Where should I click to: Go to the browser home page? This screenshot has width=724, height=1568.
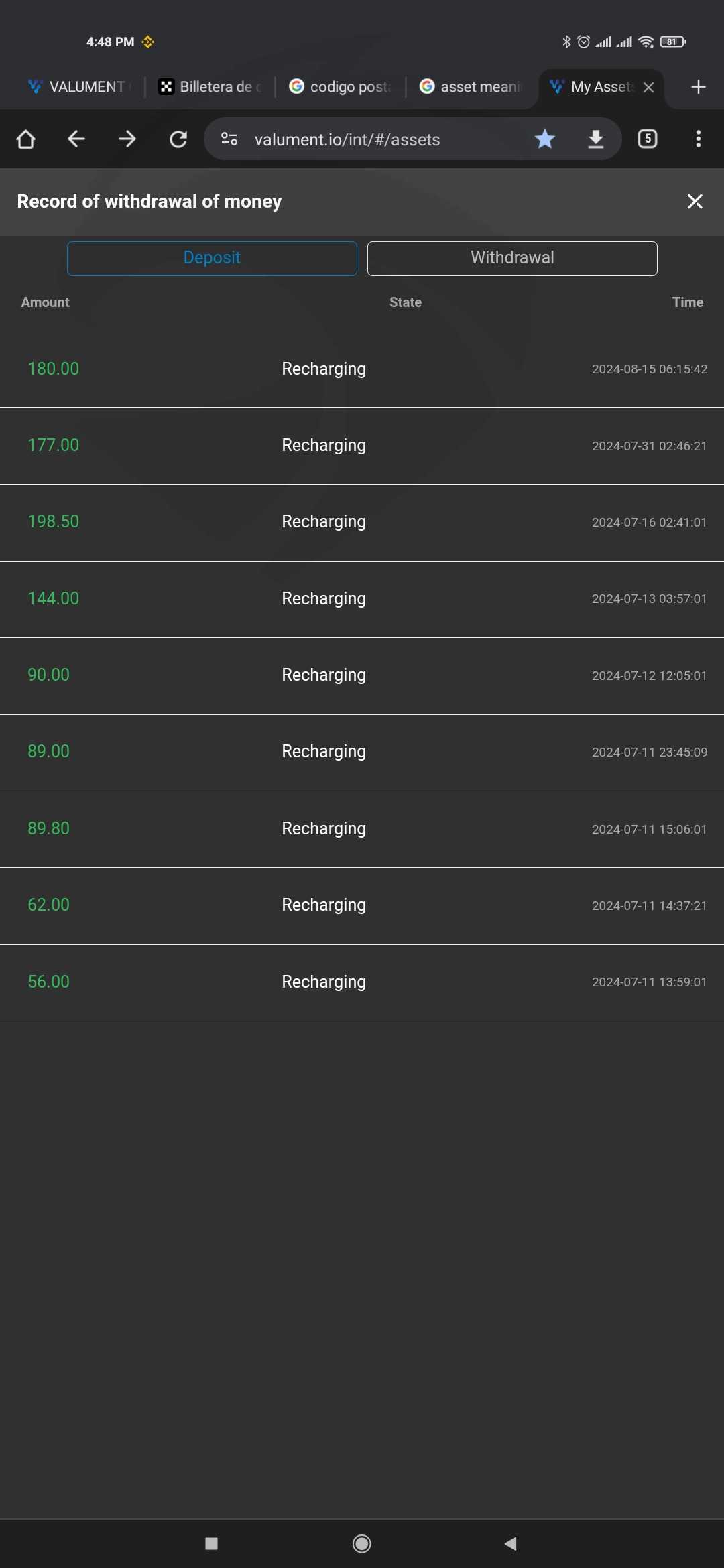point(25,139)
